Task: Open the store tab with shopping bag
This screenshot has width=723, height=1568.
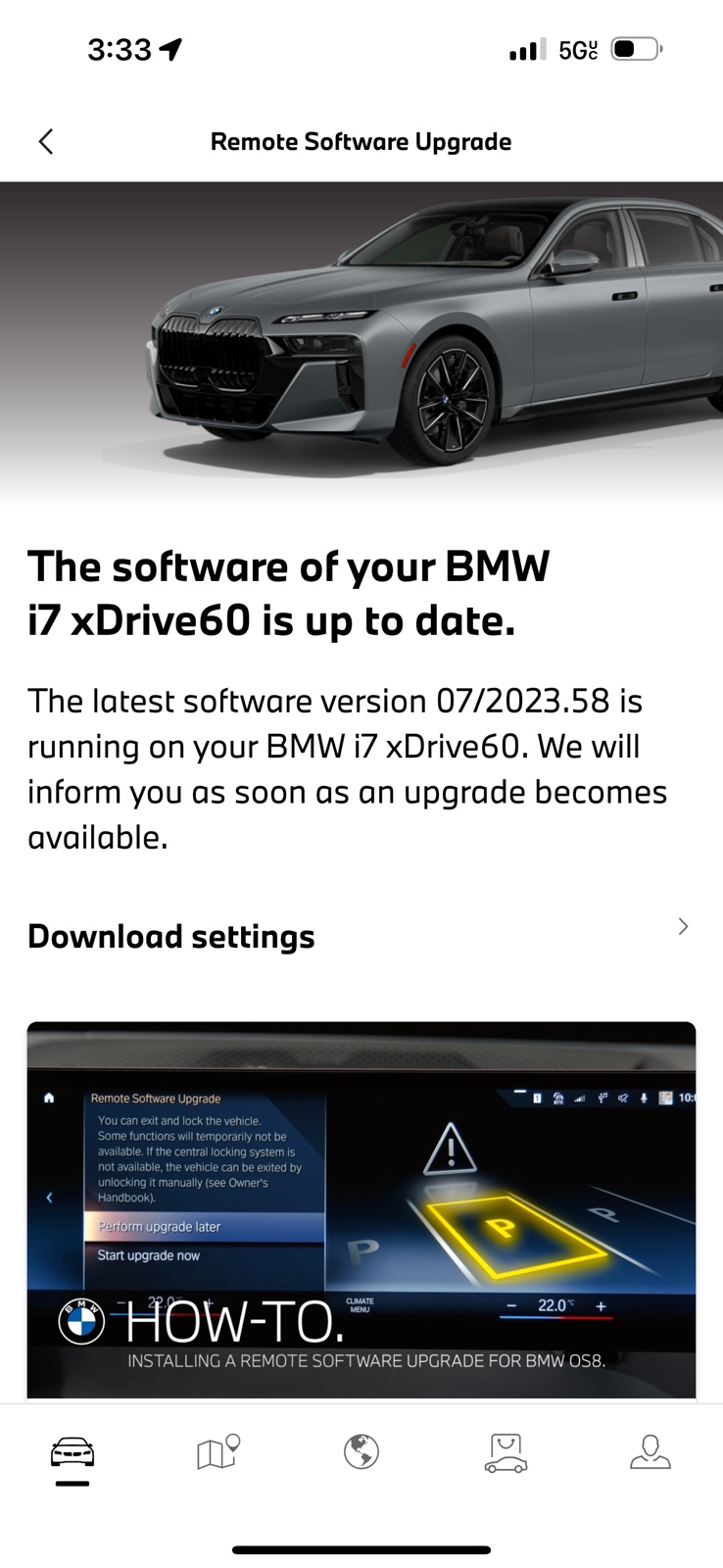Action: click(x=506, y=1451)
